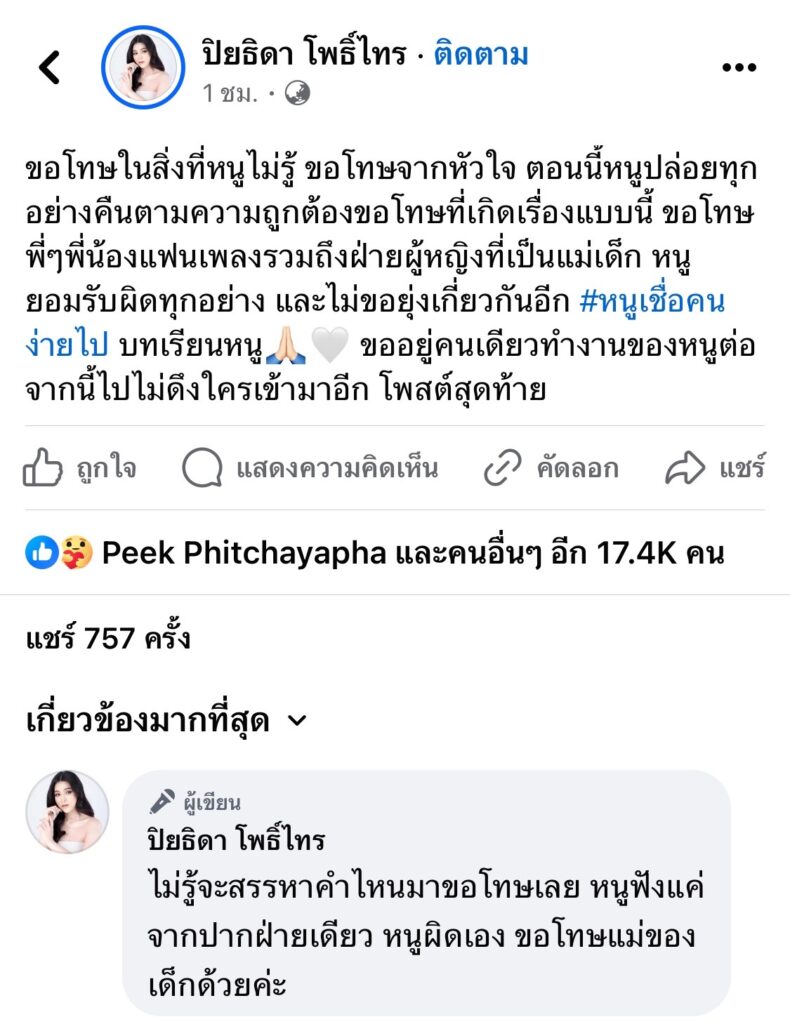The height and width of the screenshot is (1024, 790).
Task: Open the three-dot post options menu
Action: (739, 67)
